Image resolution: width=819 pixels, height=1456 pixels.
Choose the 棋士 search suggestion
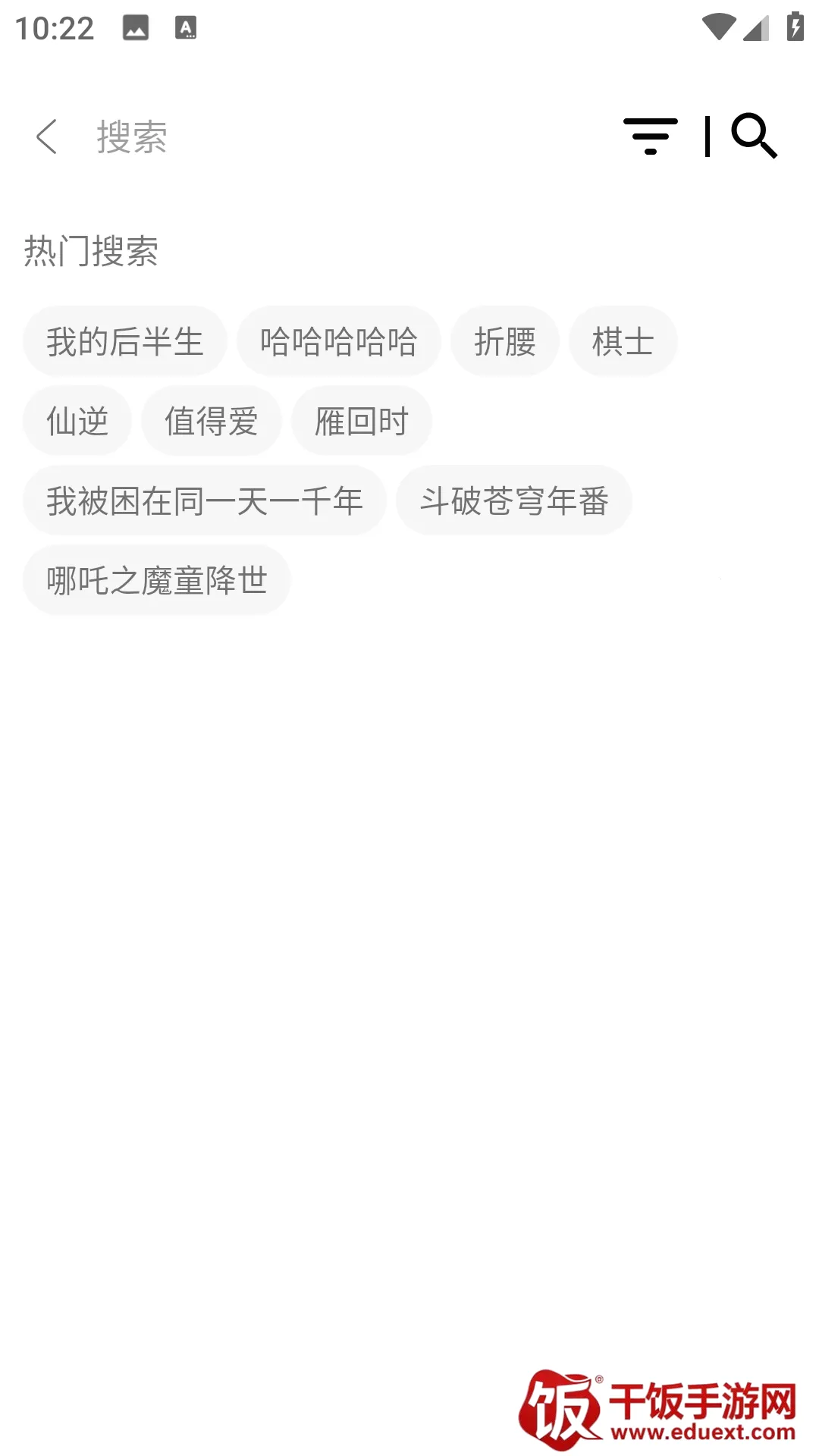pos(623,341)
